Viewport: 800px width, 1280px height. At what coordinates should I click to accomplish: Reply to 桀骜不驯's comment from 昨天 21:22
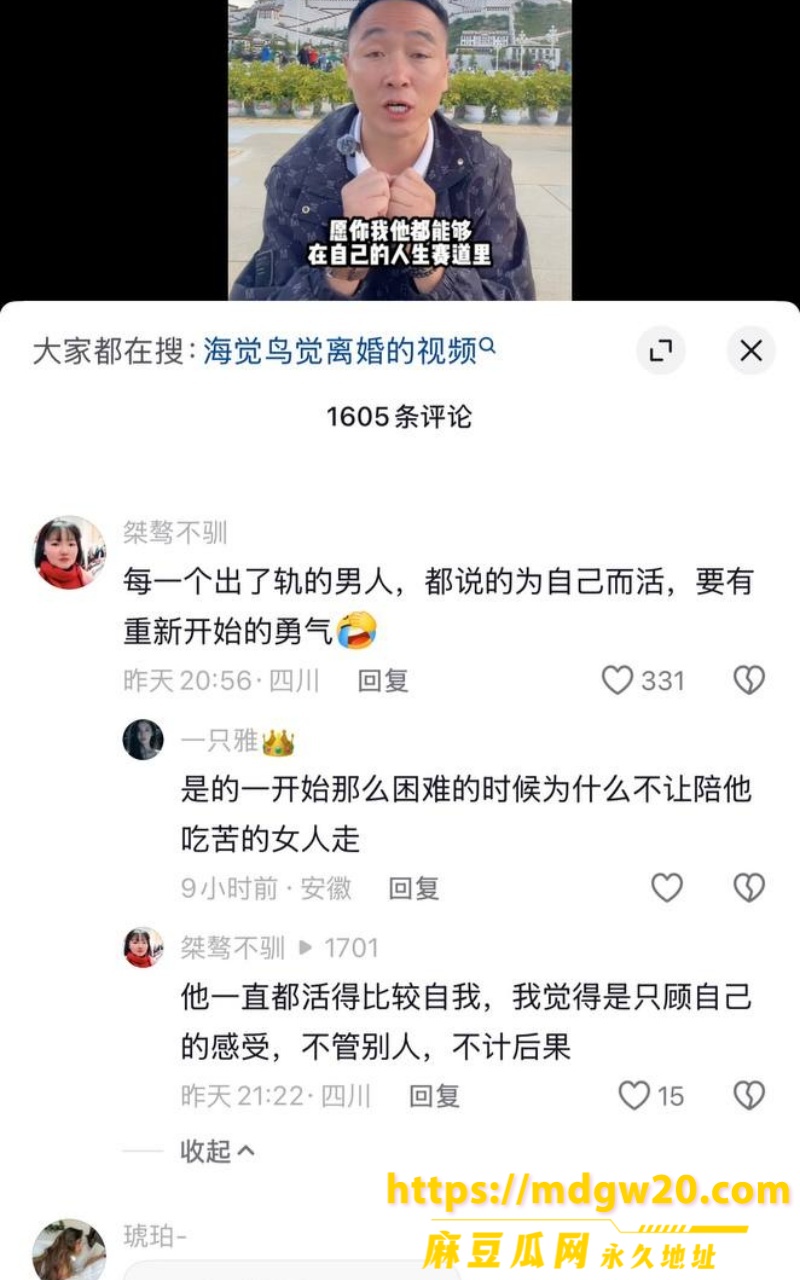point(434,1096)
